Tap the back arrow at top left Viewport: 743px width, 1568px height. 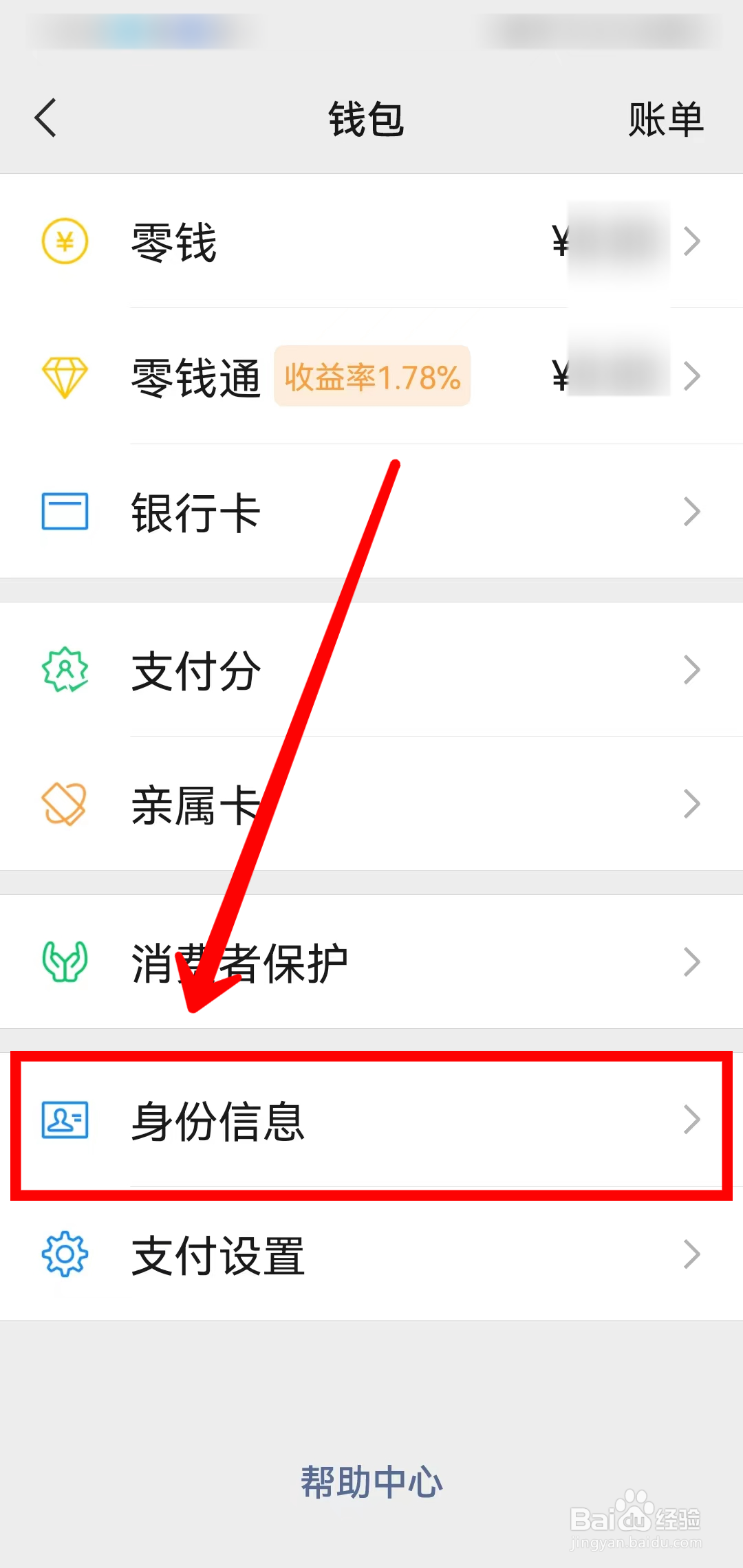point(45,118)
